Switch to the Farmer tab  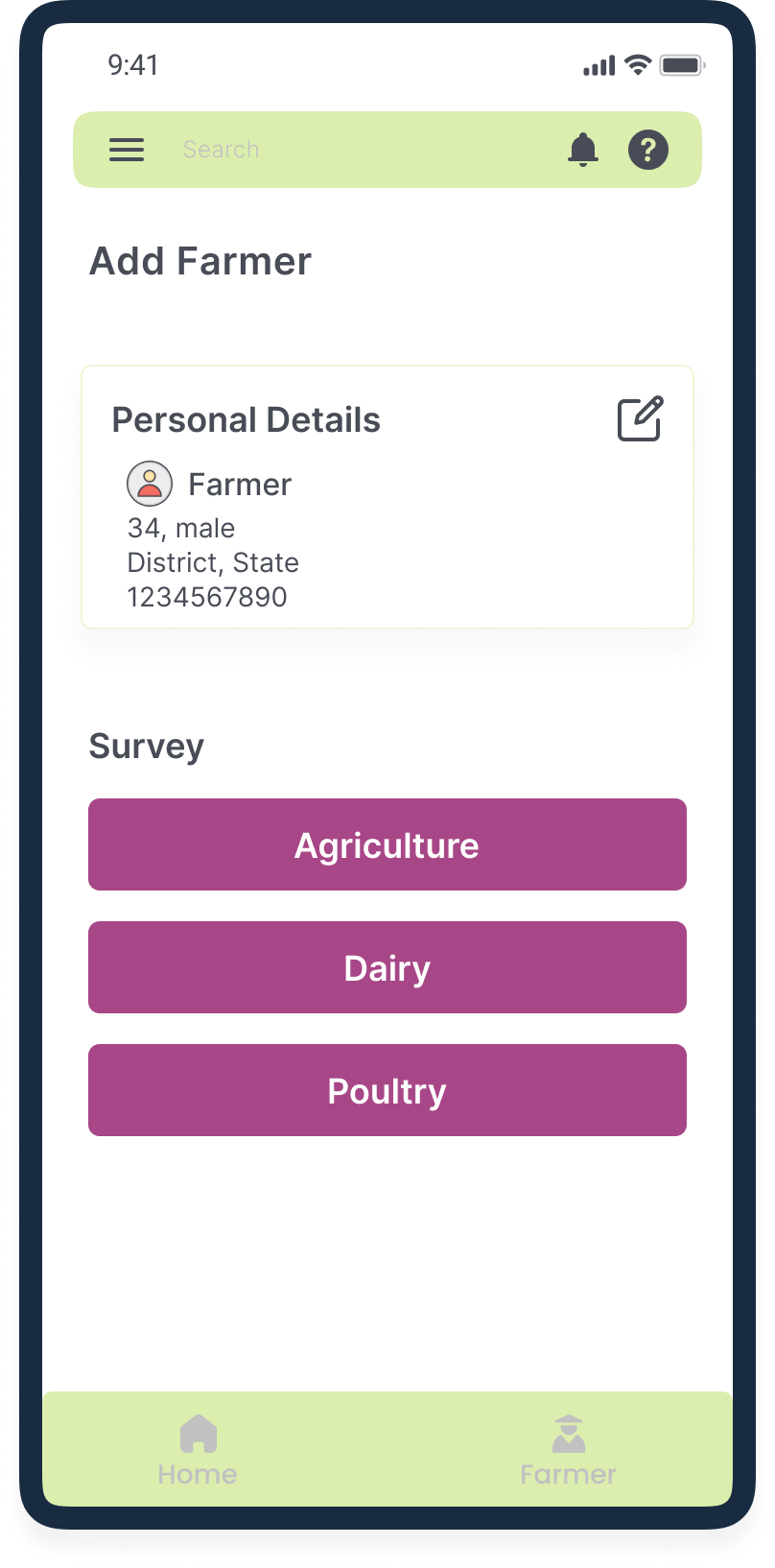click(568, 1450)
